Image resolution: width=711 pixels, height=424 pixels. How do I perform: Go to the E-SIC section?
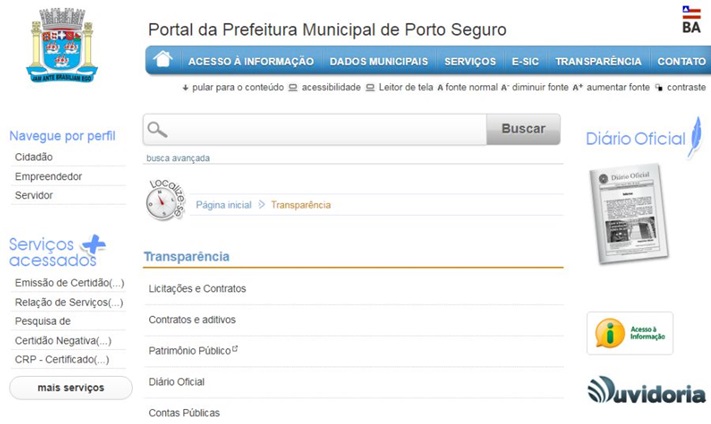click(x=525, y=61)
